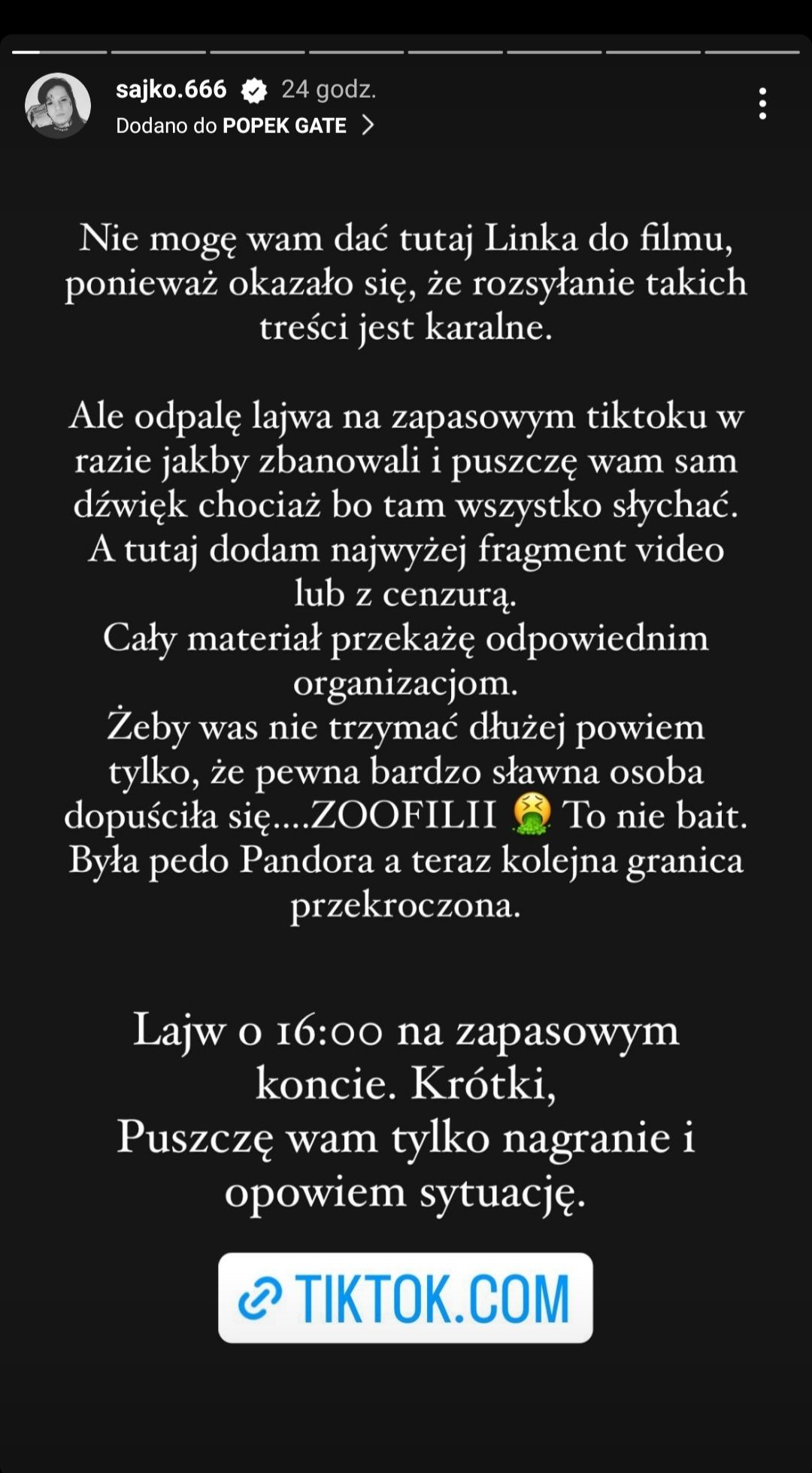
Task: Tap the sajko.666 username
Action: click(x=171, y=89)
